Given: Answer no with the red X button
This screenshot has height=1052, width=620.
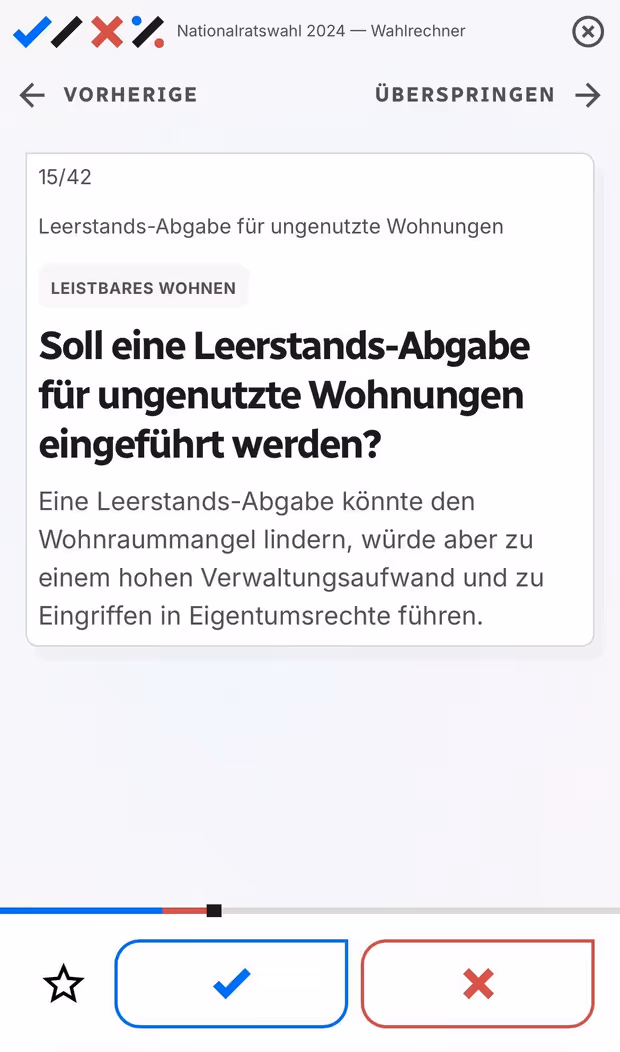Looking at the screenshot, I should coord(478,984).
